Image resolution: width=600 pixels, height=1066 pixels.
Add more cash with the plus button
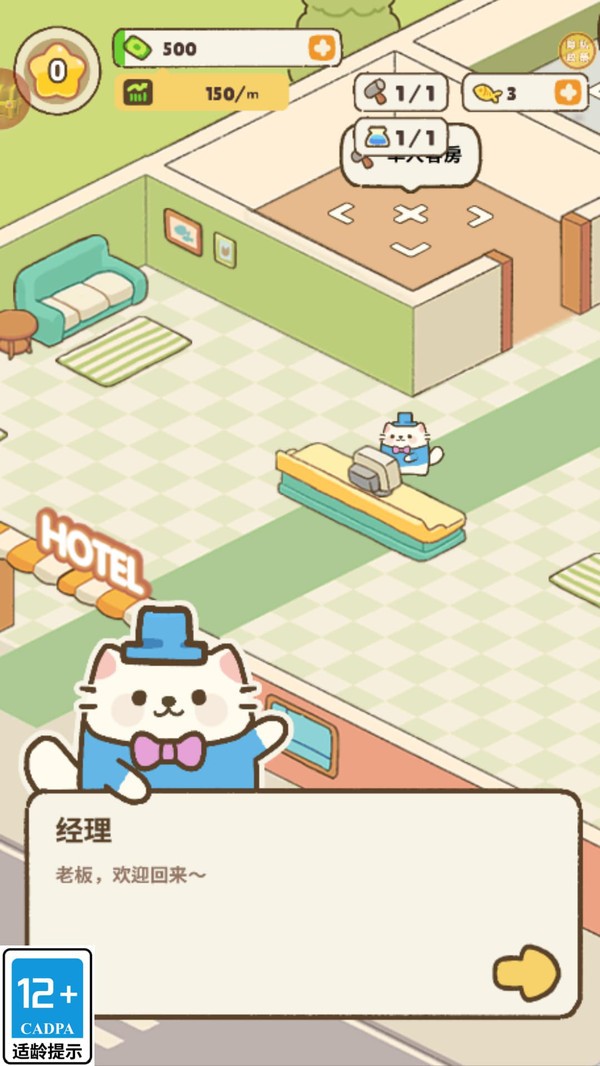(x=321, y=48)
